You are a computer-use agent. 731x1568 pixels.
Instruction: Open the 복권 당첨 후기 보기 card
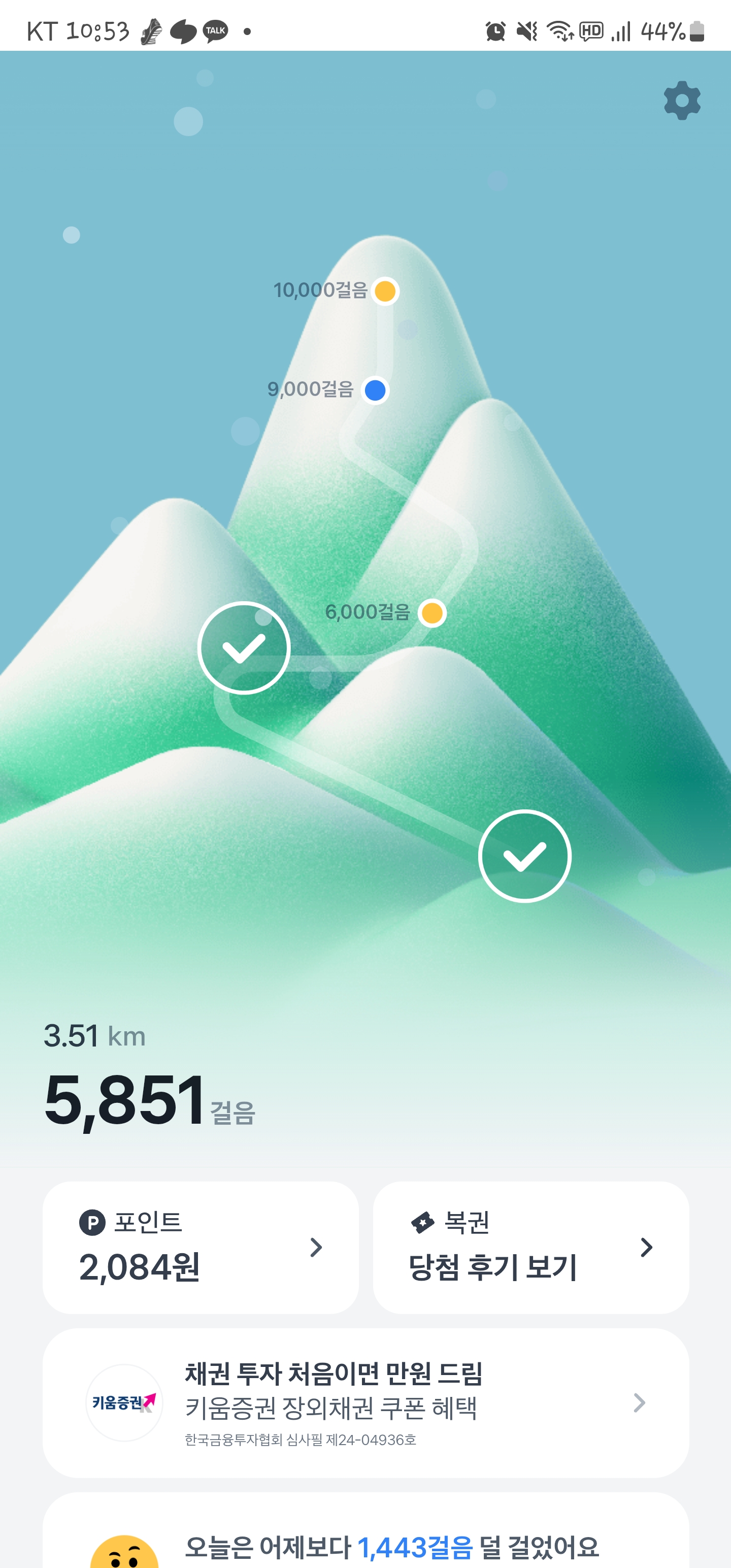(x=530, y=1247)
